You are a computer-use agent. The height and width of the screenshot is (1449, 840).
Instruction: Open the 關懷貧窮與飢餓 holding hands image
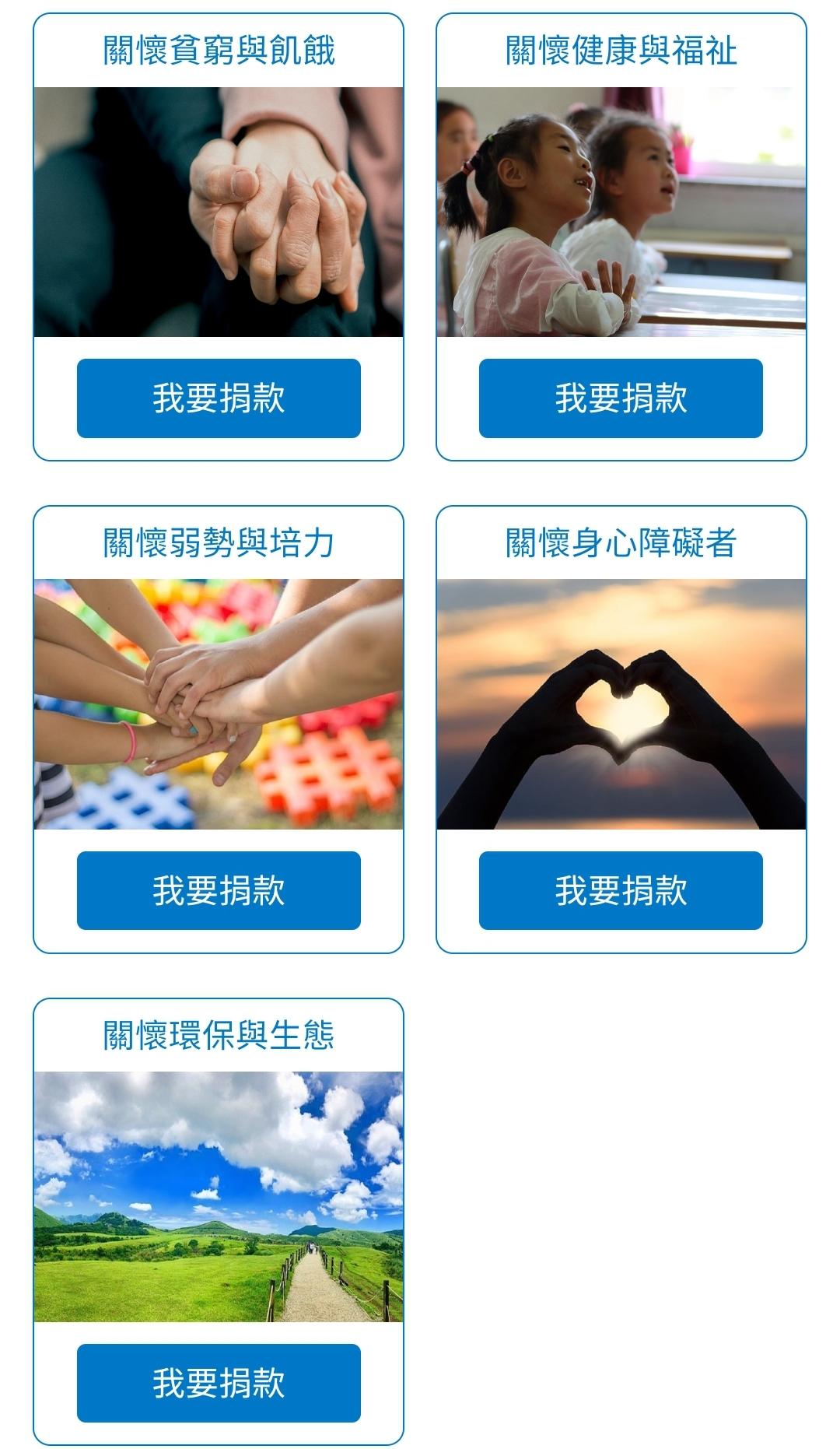click(x=219, y=212)
